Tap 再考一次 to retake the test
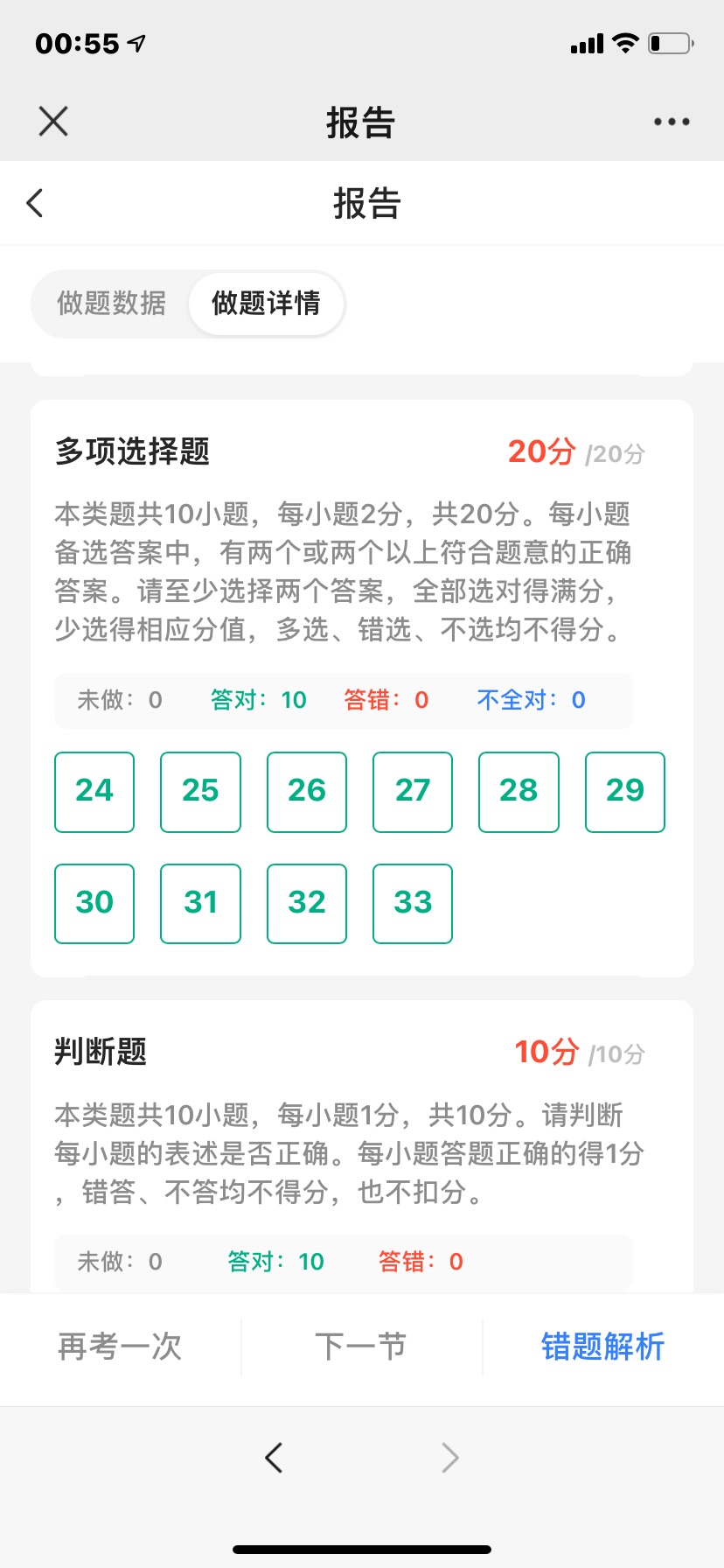724x1568 pixels. click(120, 1347)
